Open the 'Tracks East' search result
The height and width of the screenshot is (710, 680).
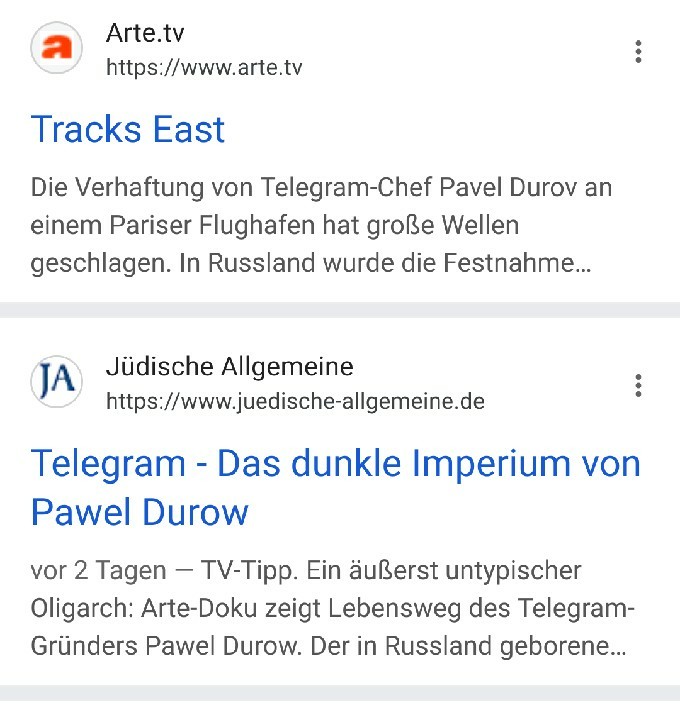coord(128,130)
